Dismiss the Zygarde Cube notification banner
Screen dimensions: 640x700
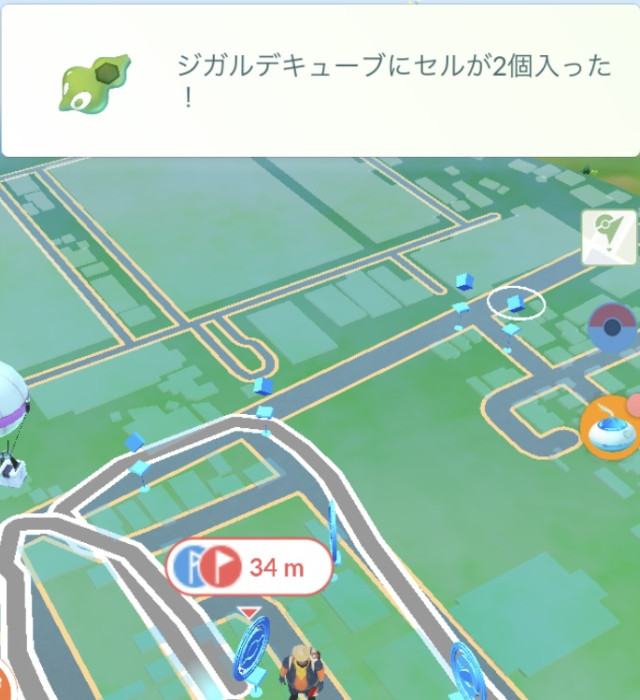pos(320,80)
